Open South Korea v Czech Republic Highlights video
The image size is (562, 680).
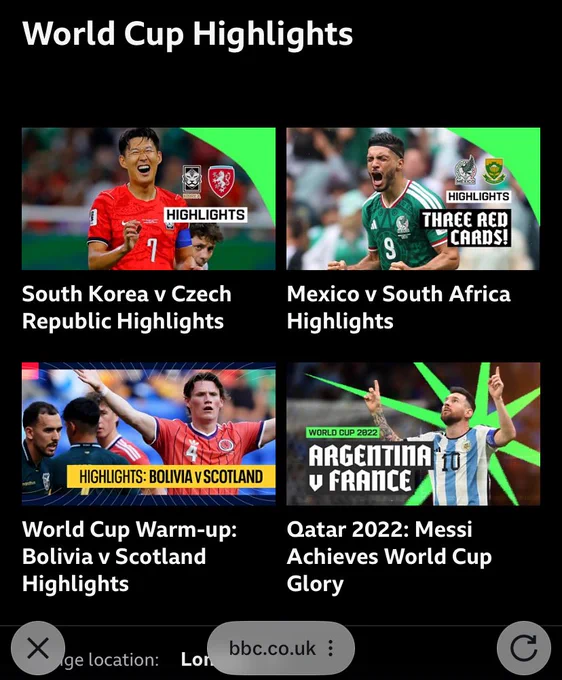click(x=148, y=199)
